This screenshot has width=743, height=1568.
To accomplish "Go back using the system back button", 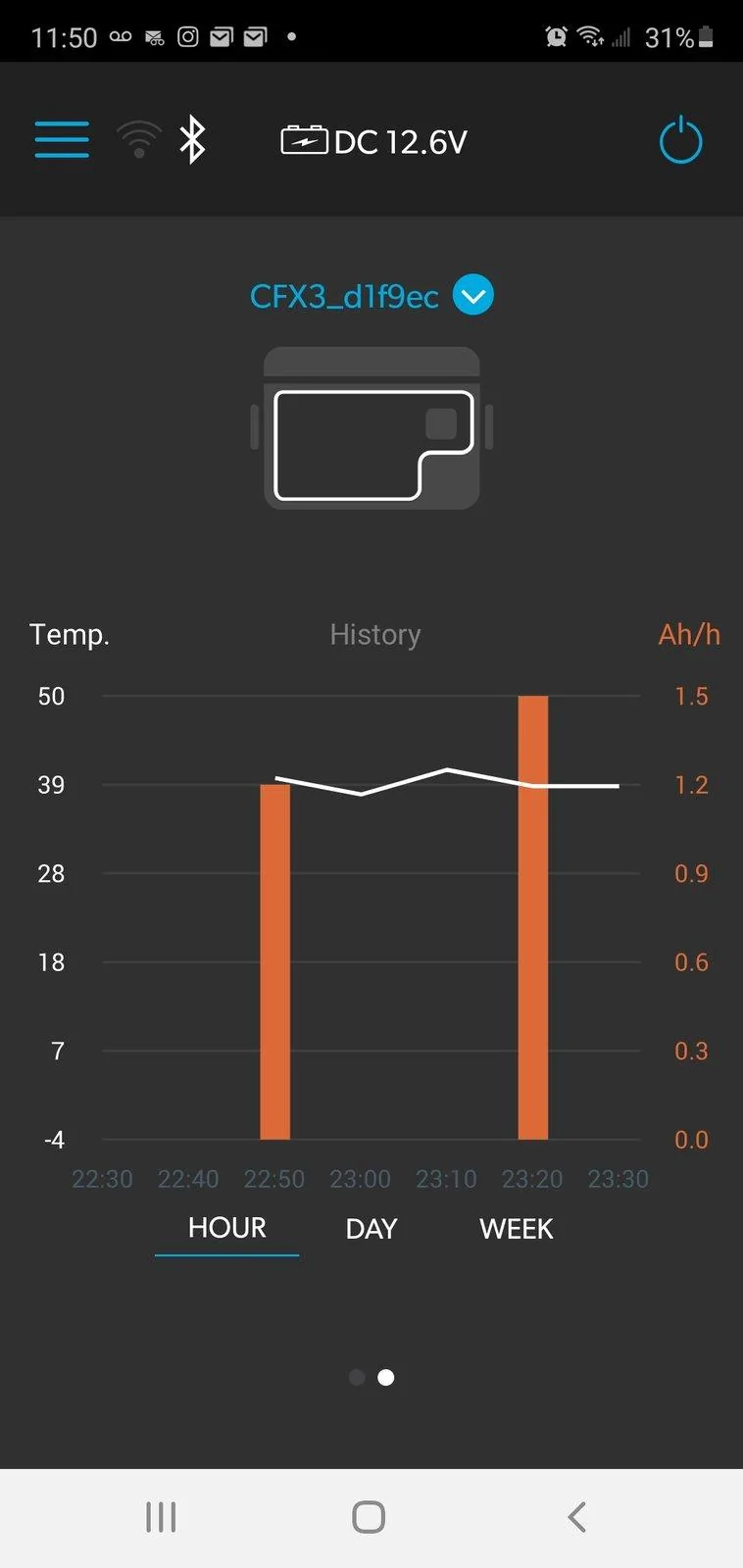I will (x=577, y=1517).
